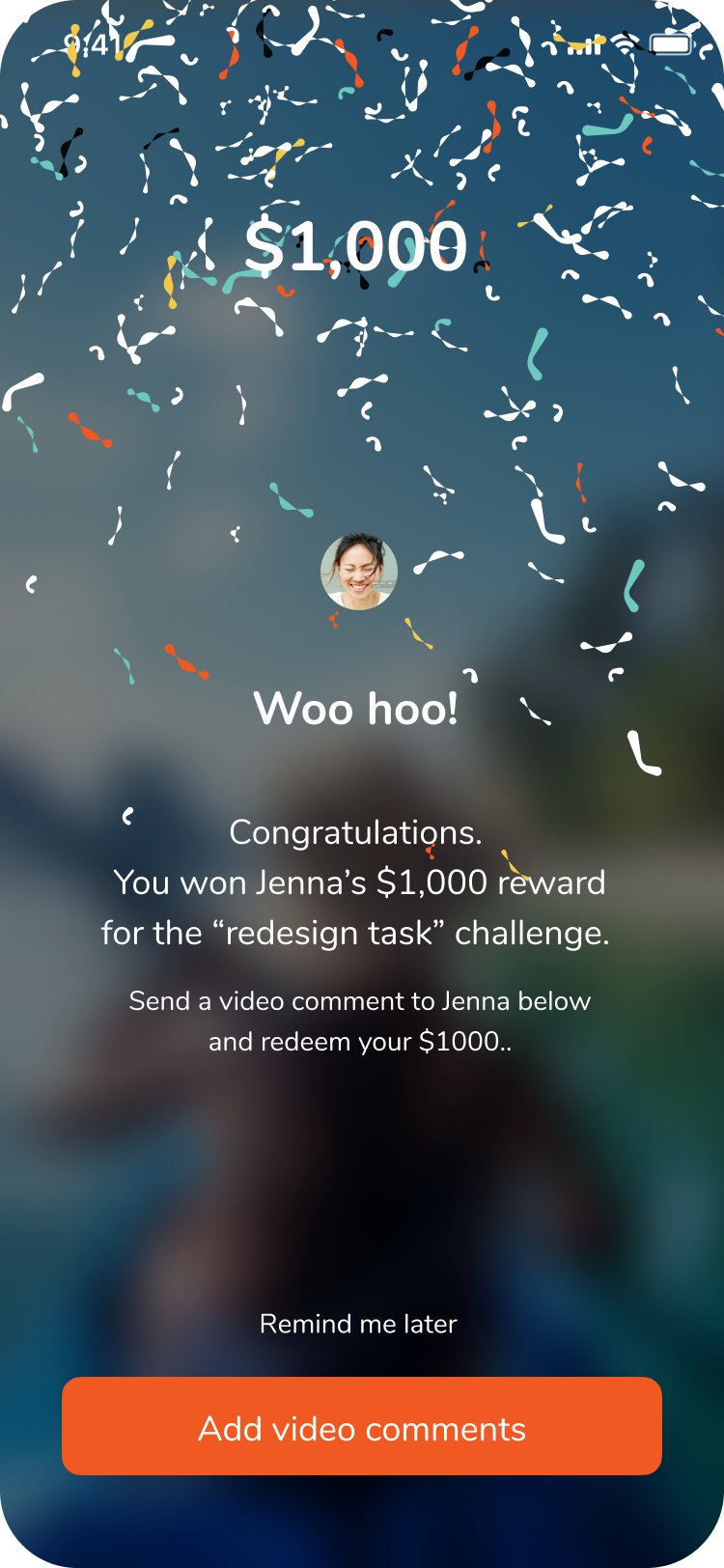
Task: Tap the Add video comments button
Action: tap(362, 1427)
